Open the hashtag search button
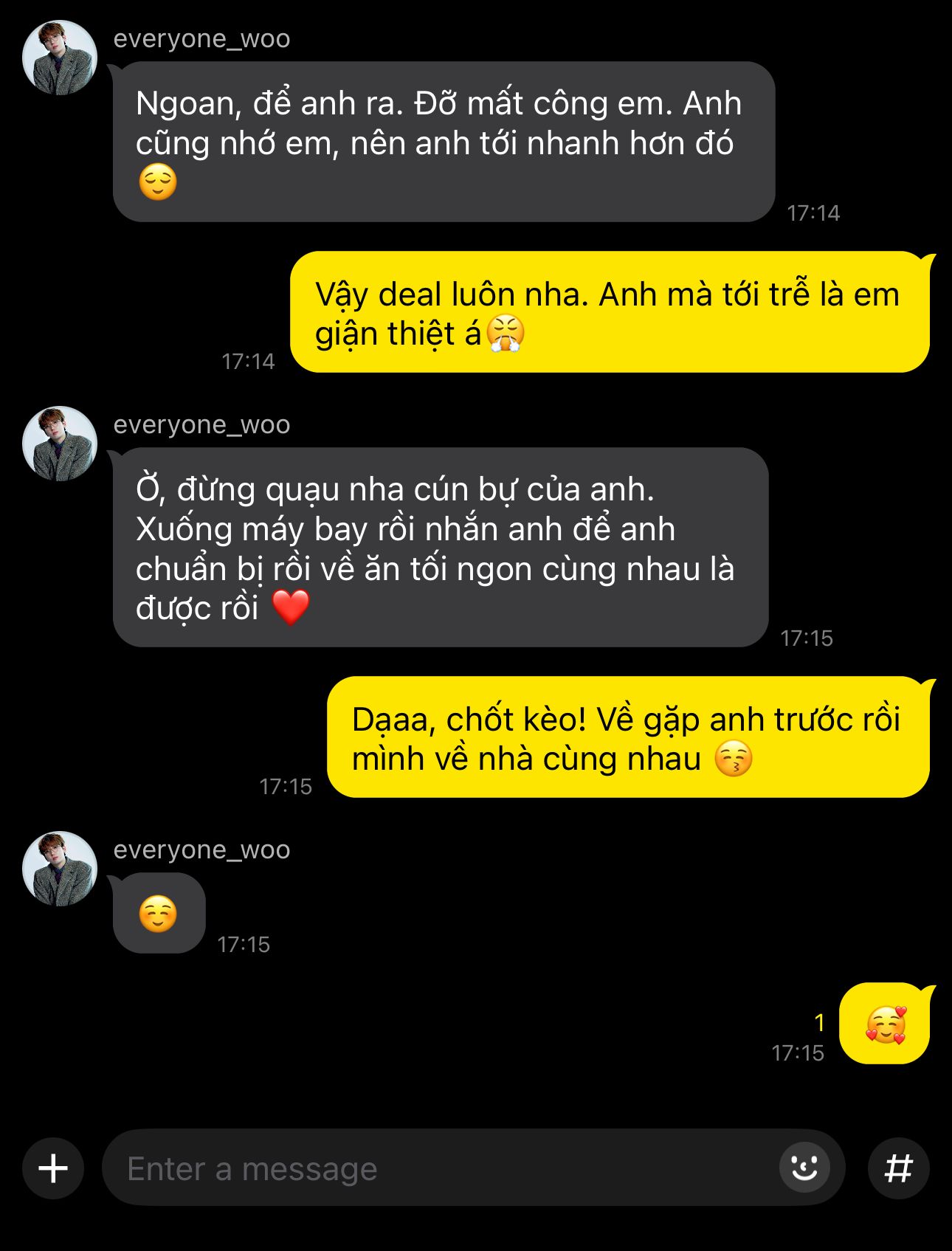Viewport: 952px width, 1251px height. point(898,1168)
